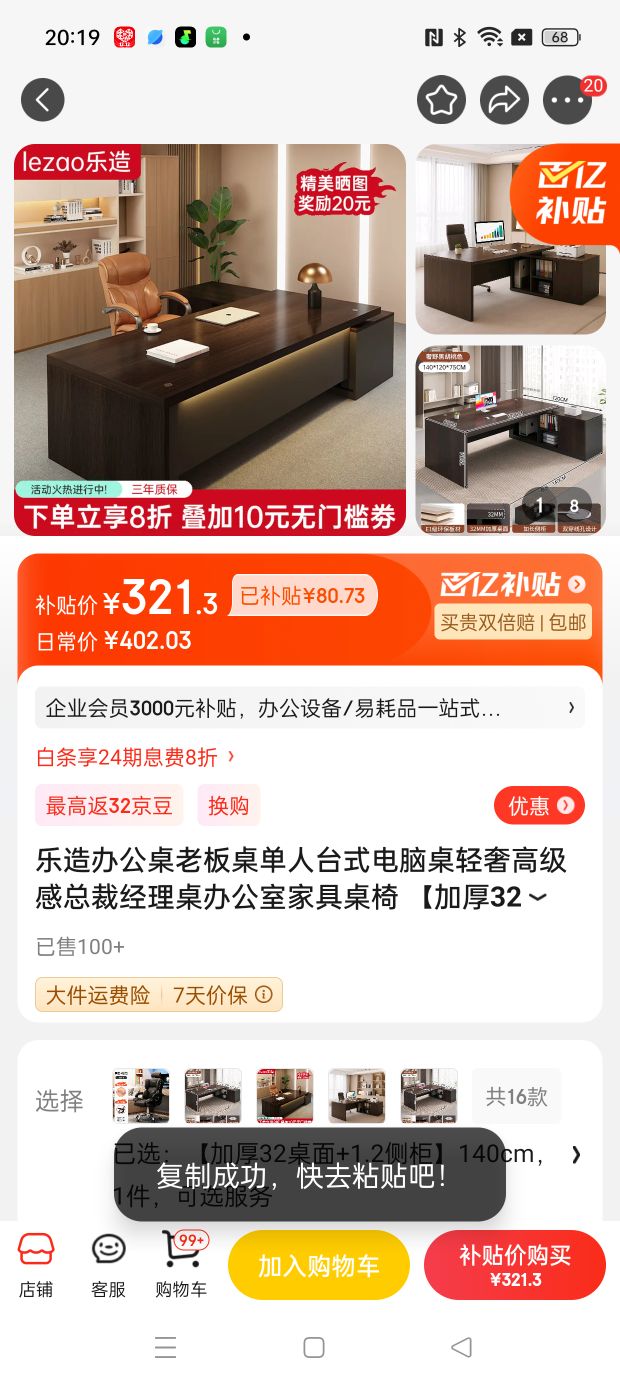Buy now at 补贴价购买 ¥321.3

tap(515, 1265)
